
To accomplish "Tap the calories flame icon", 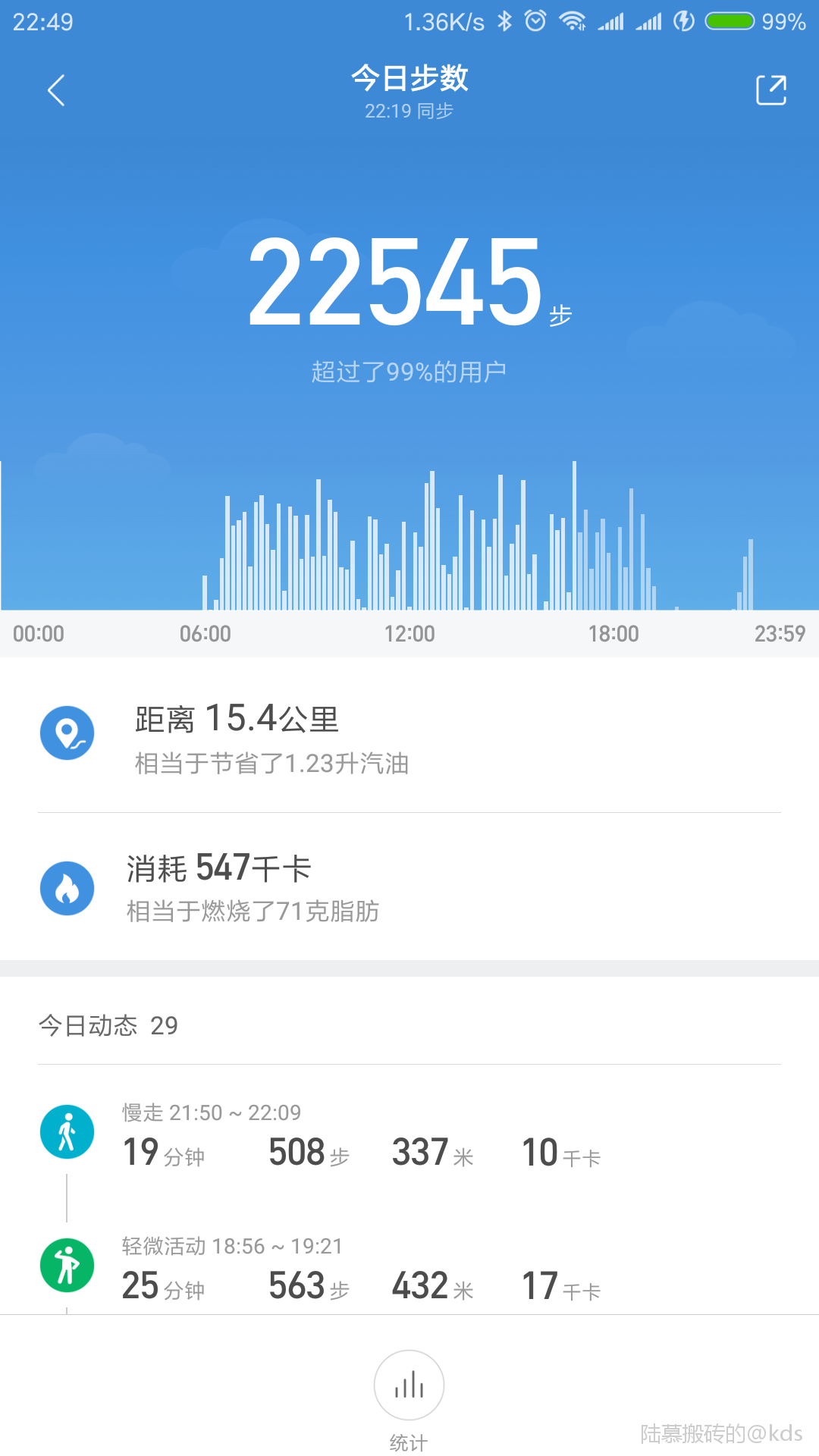I will coord(67,888).
